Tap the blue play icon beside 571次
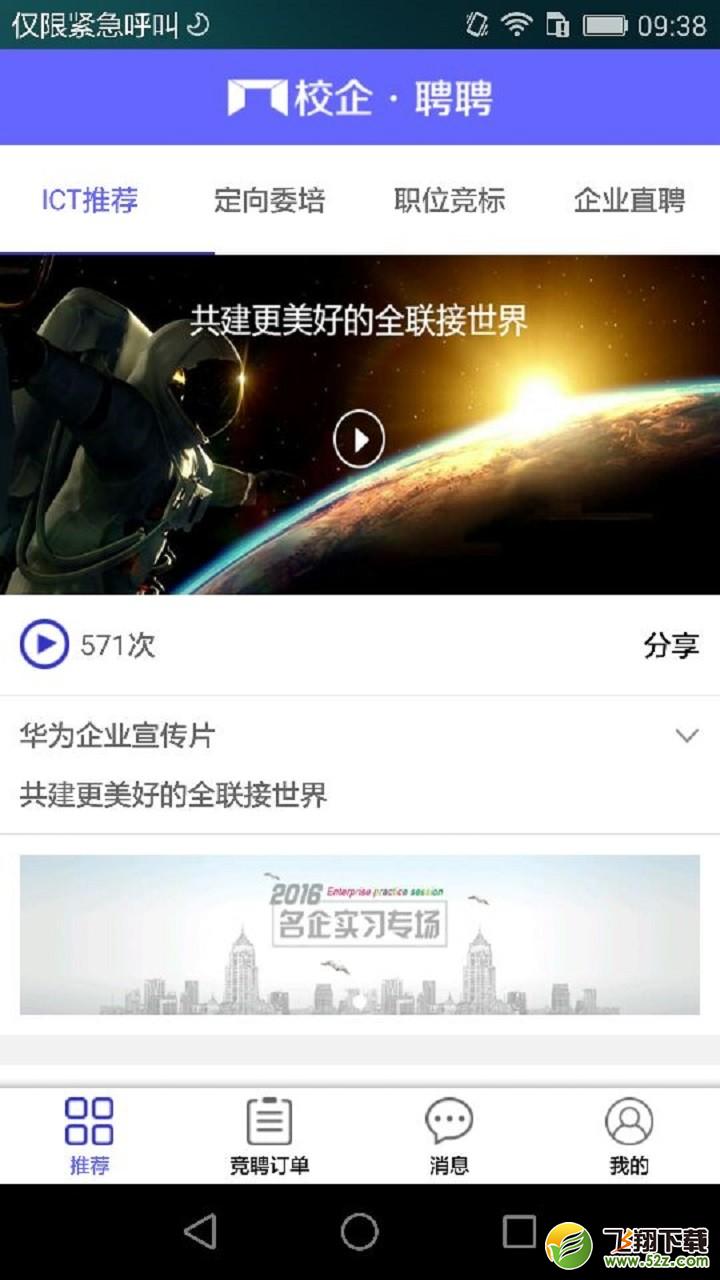The image size is (720, 1280). (x=44, y=645)
